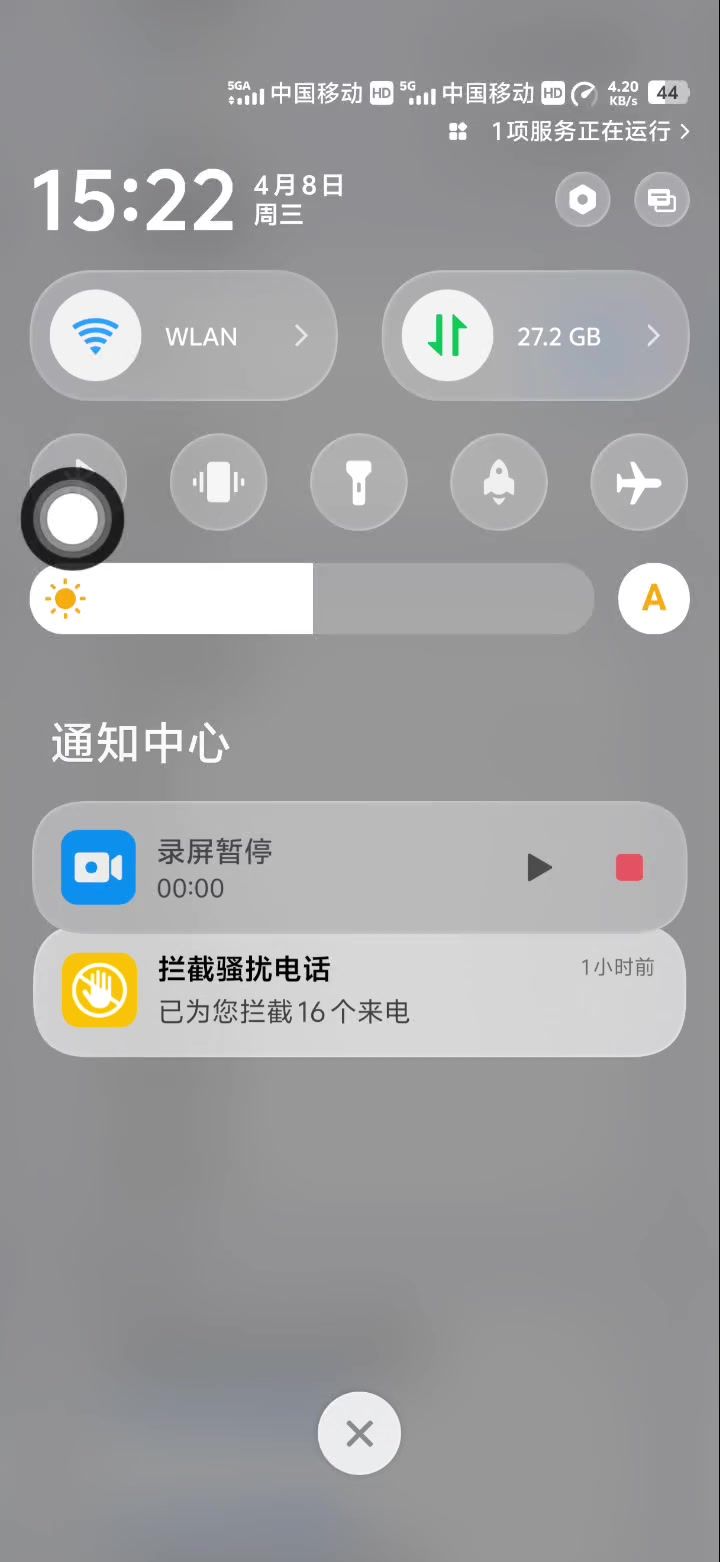Toggle mobile data with 27.2 GB
720x1562 pixels.
[447, 336]
